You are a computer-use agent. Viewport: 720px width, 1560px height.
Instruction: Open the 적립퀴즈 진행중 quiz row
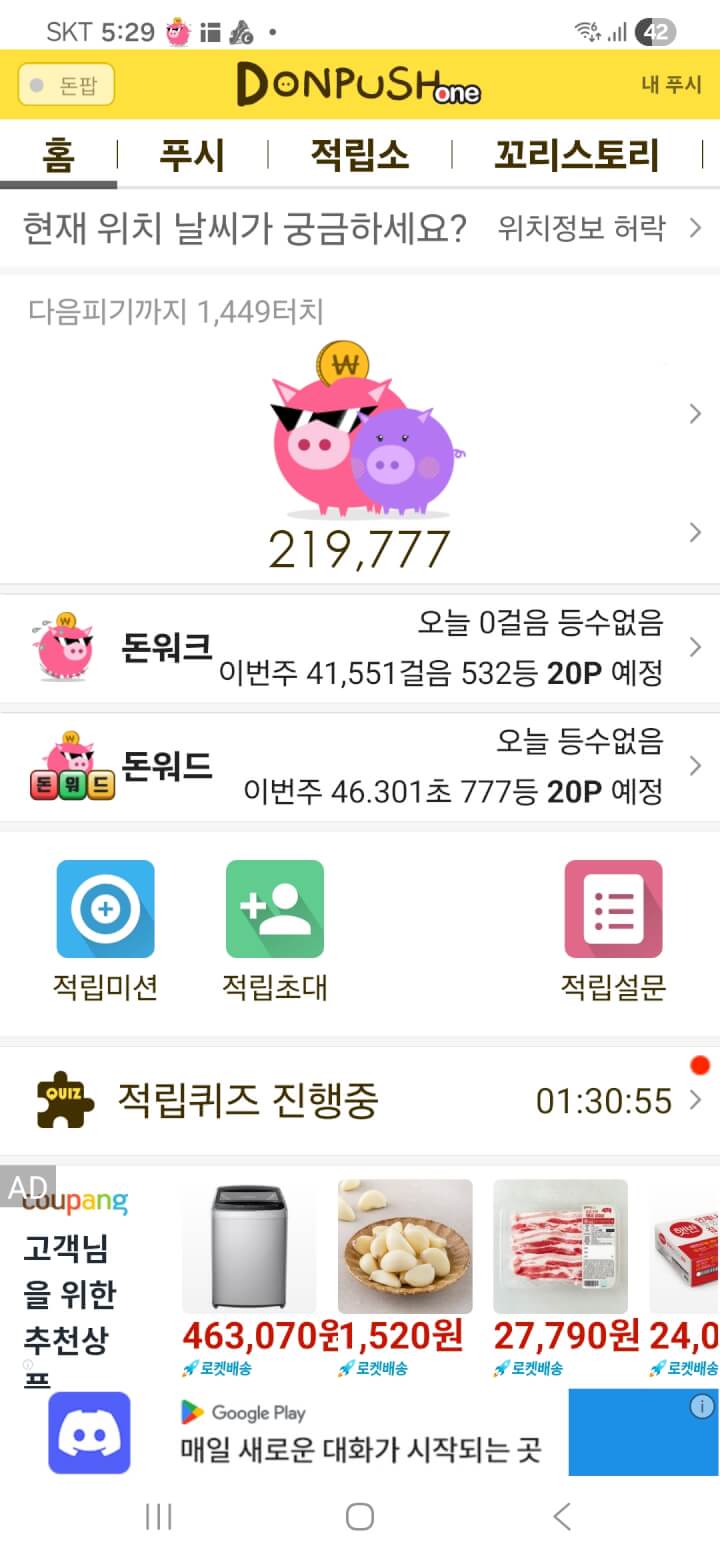[359, 1101]
